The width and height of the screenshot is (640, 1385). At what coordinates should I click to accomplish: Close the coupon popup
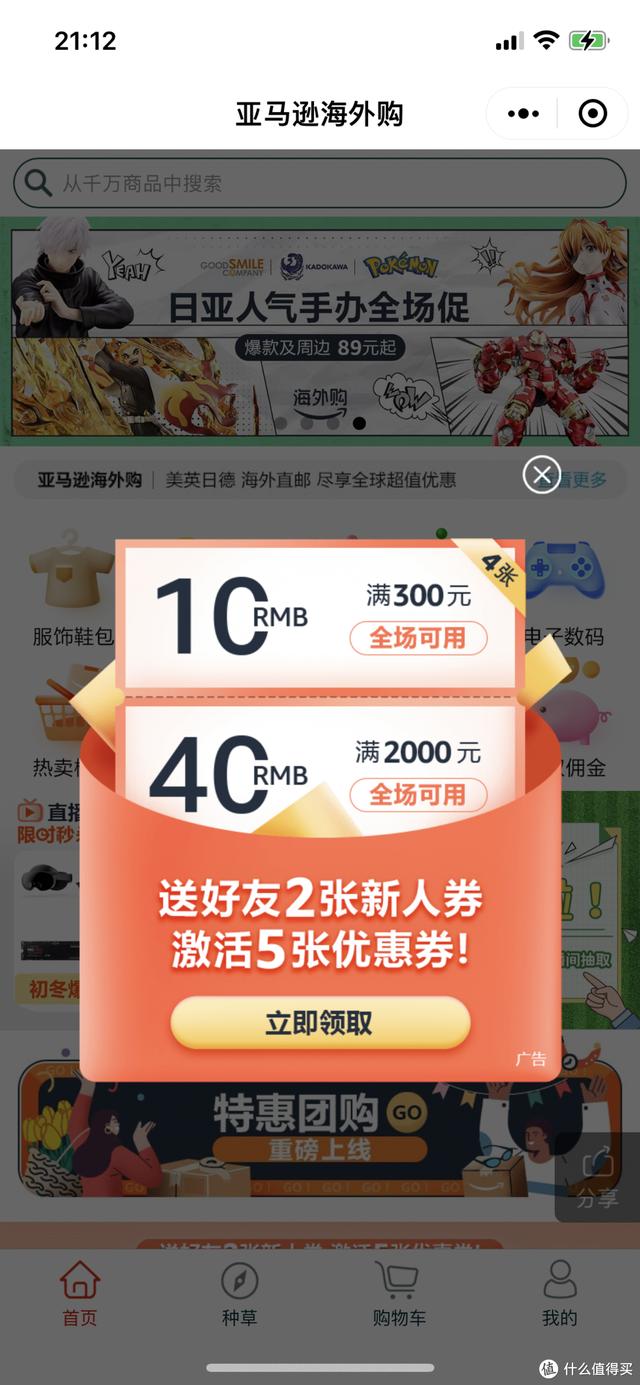coord(542,474)
